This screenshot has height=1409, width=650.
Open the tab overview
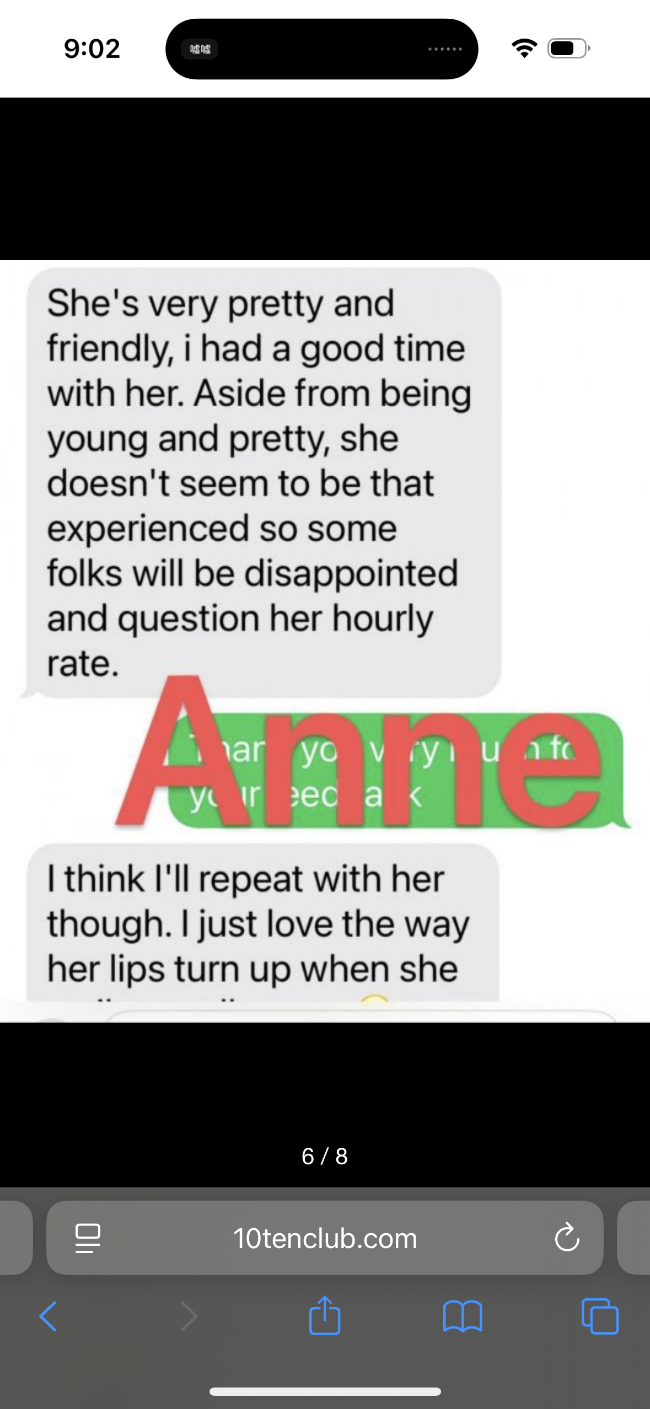tap(600, 1316)
